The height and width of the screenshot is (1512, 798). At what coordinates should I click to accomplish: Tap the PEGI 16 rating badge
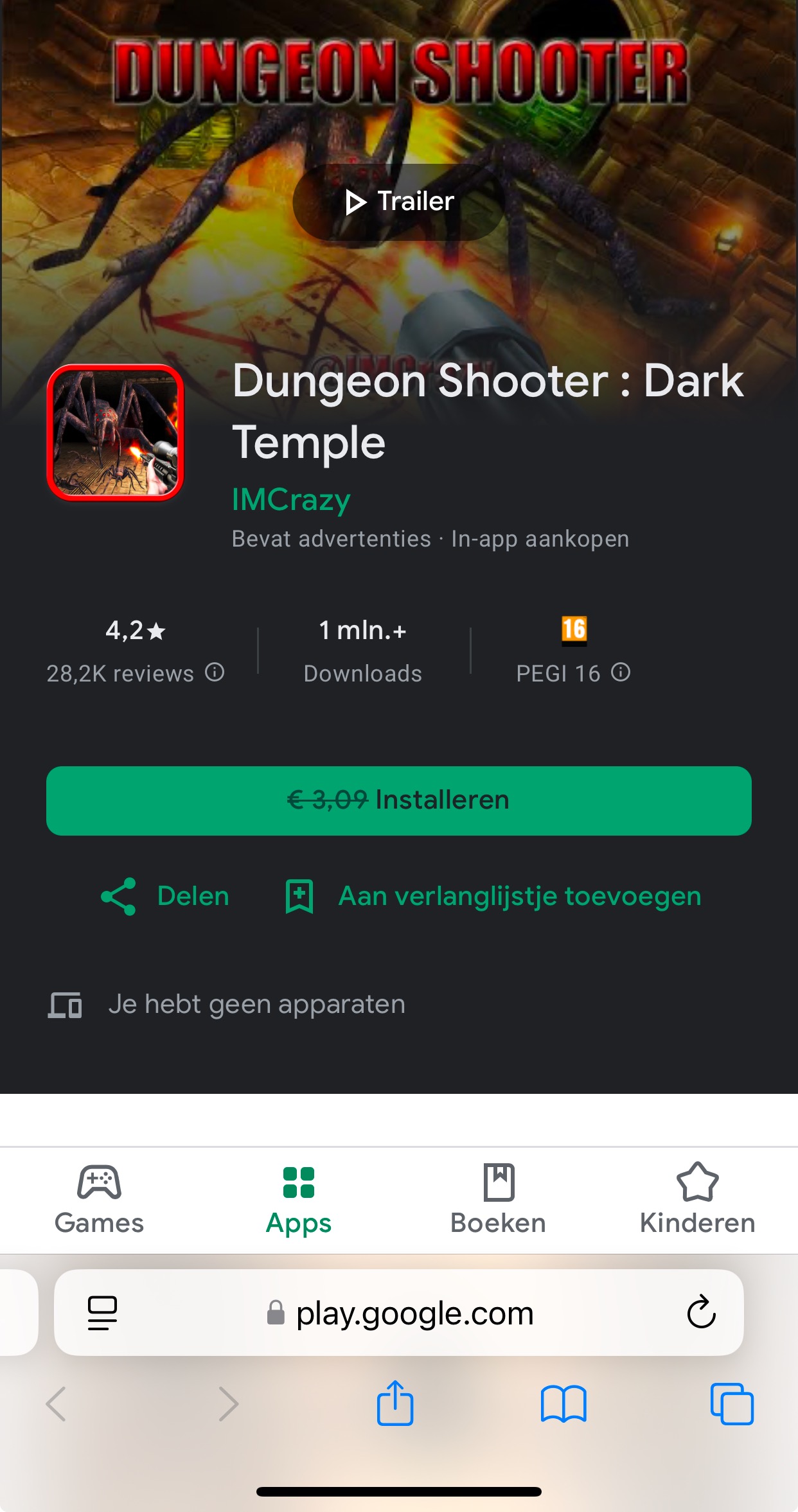[574, 630]
